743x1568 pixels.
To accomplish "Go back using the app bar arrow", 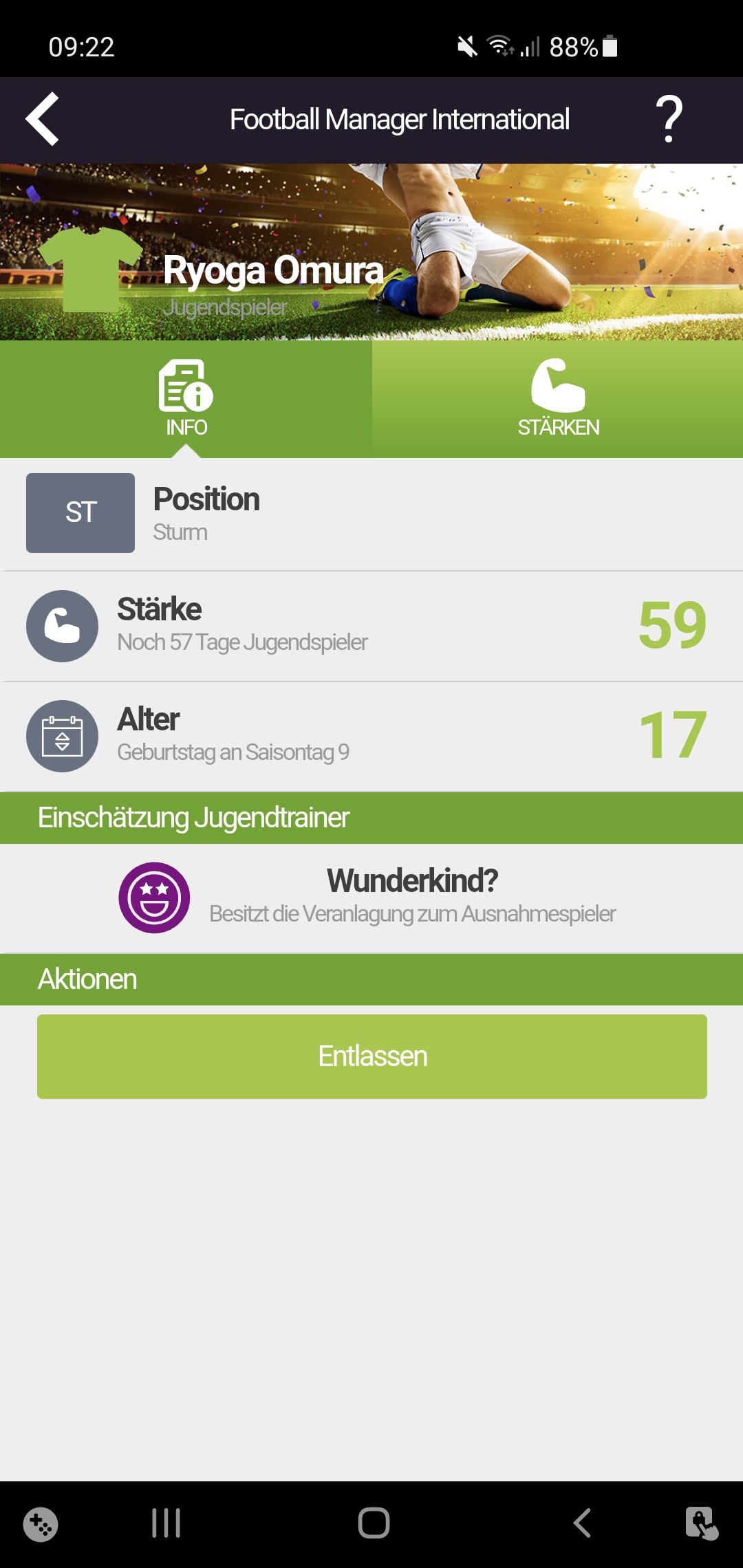I will click(43, 120).
